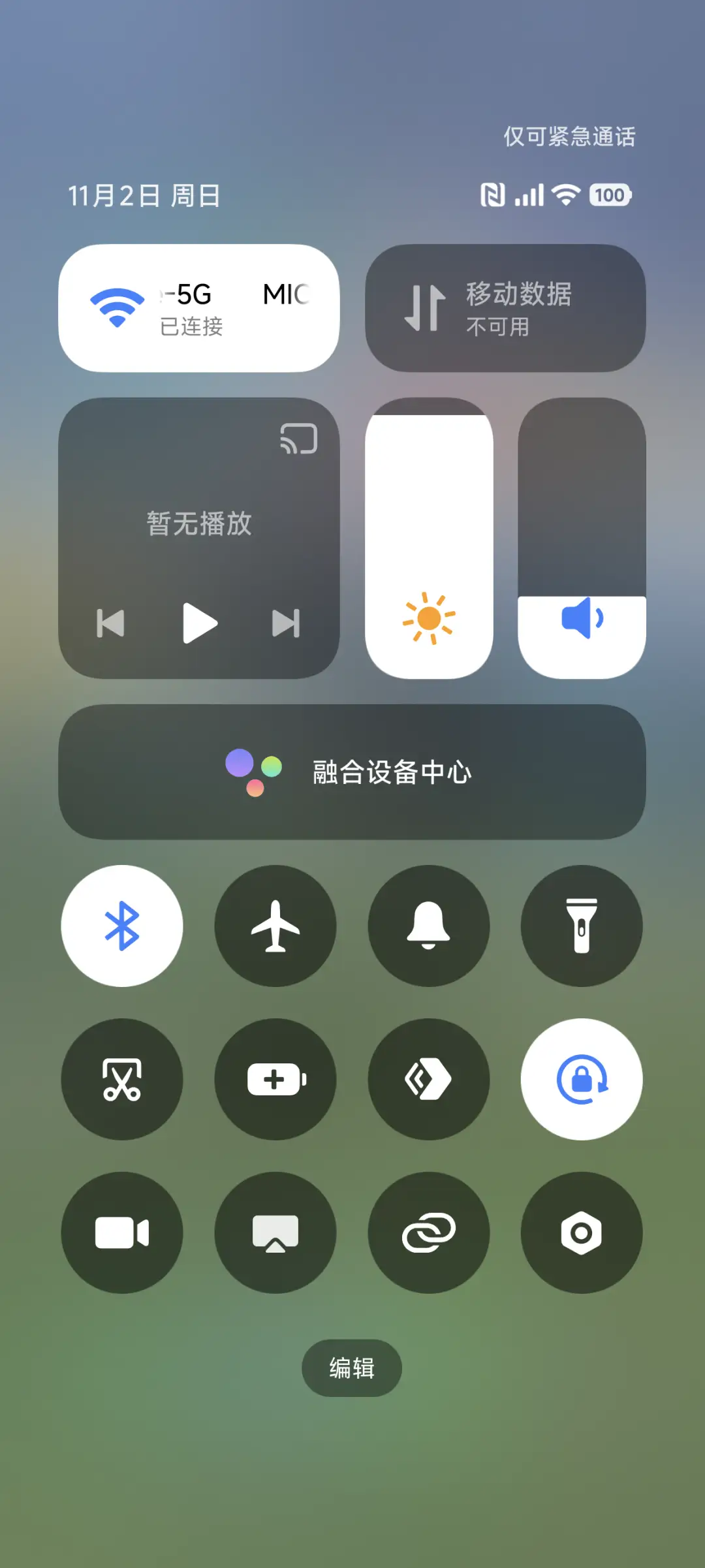Enable airplane mode
Image resolution: width=705 pixels, height=1568 pixels.
click(x=275, y=926)
